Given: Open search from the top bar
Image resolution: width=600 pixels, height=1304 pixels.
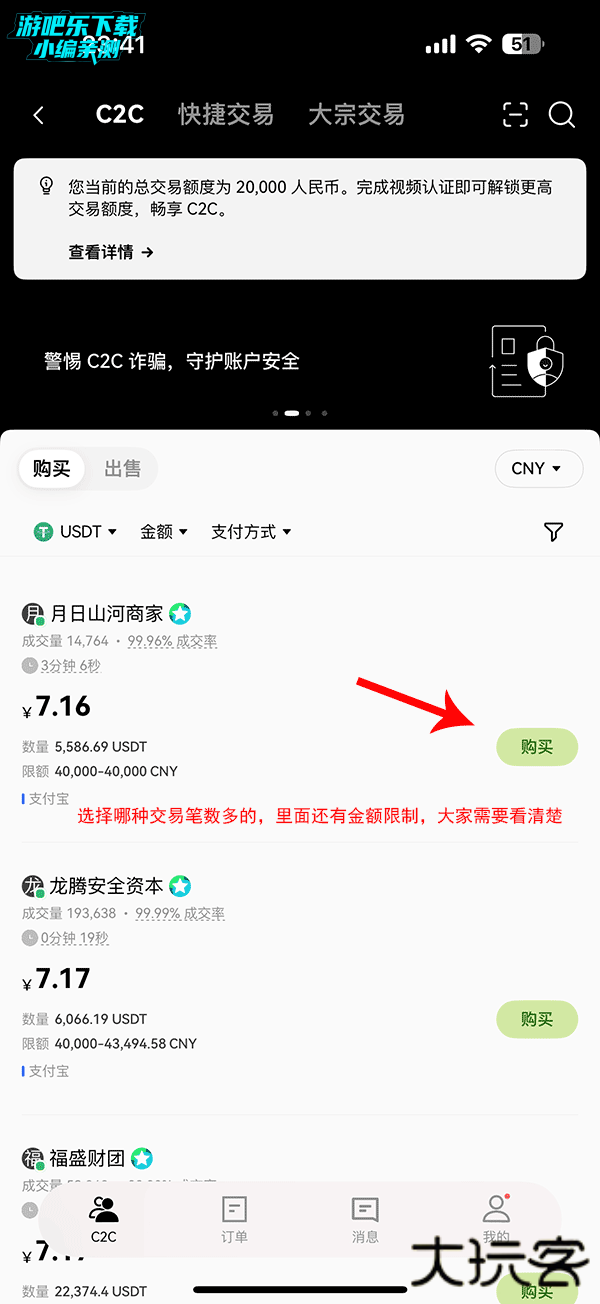Looking at the screenshot, I should click(562, 115).
